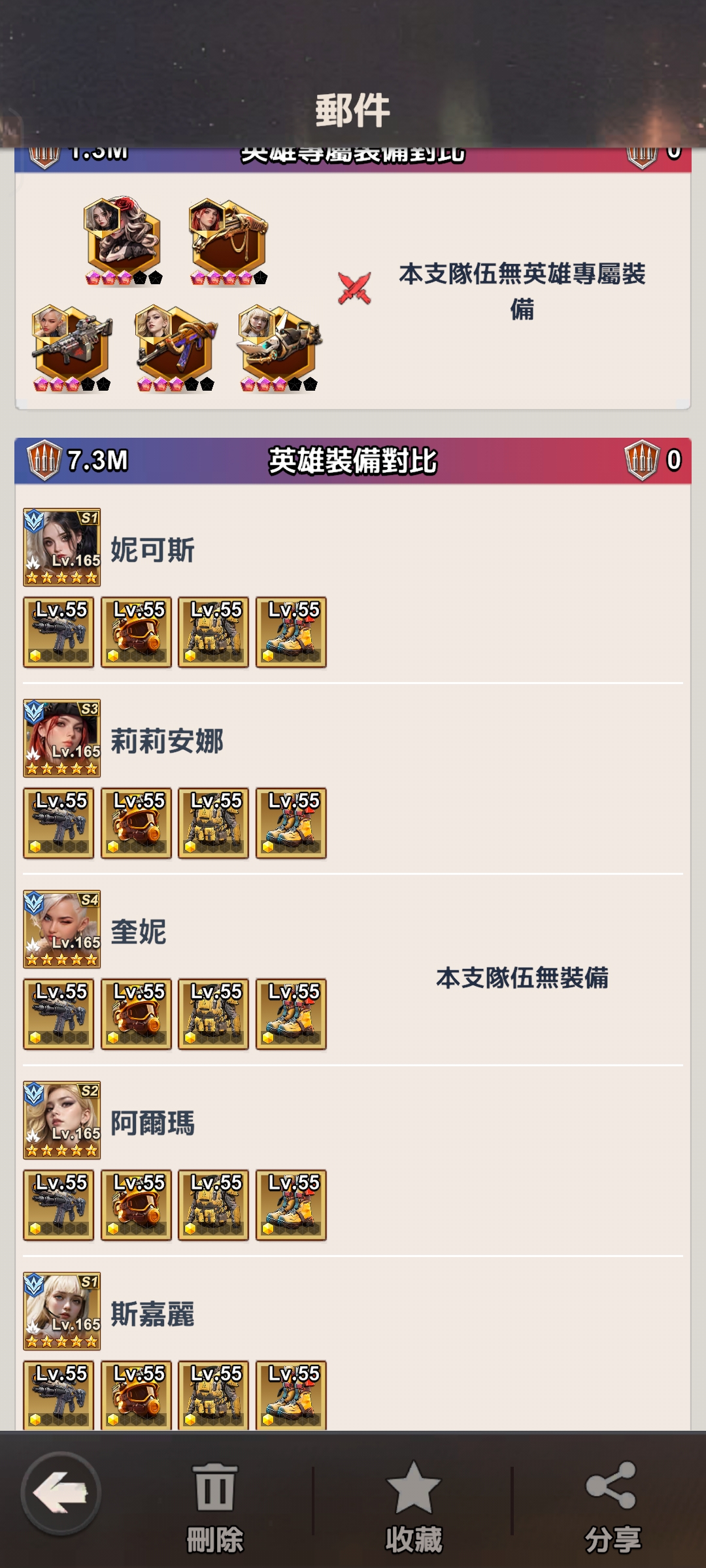View 奎妮's Lv.55 armor vest
706x1568 pixels.
click(x=213, y=1014)
